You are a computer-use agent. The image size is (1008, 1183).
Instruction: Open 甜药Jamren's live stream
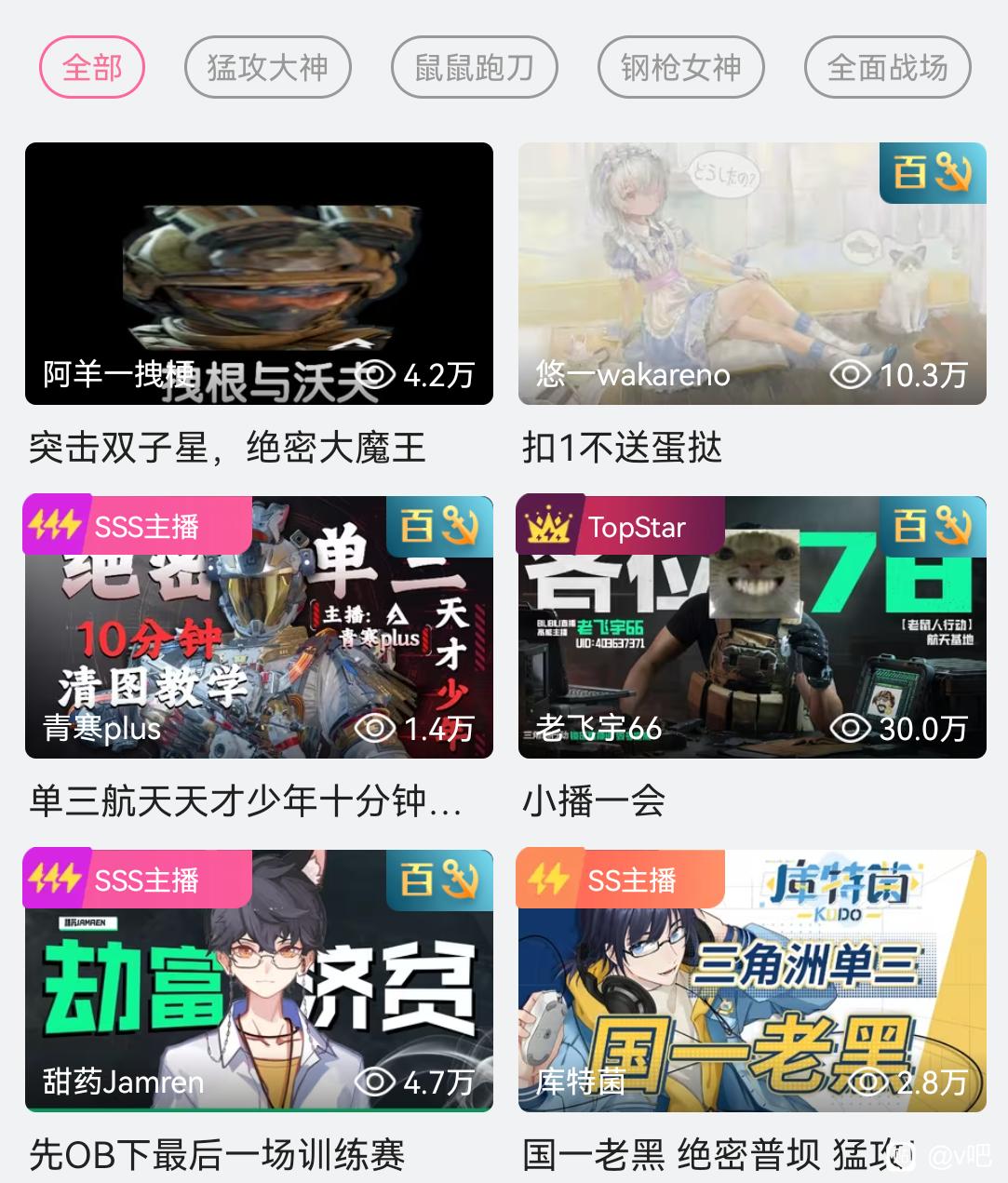(x=259, y=980)
